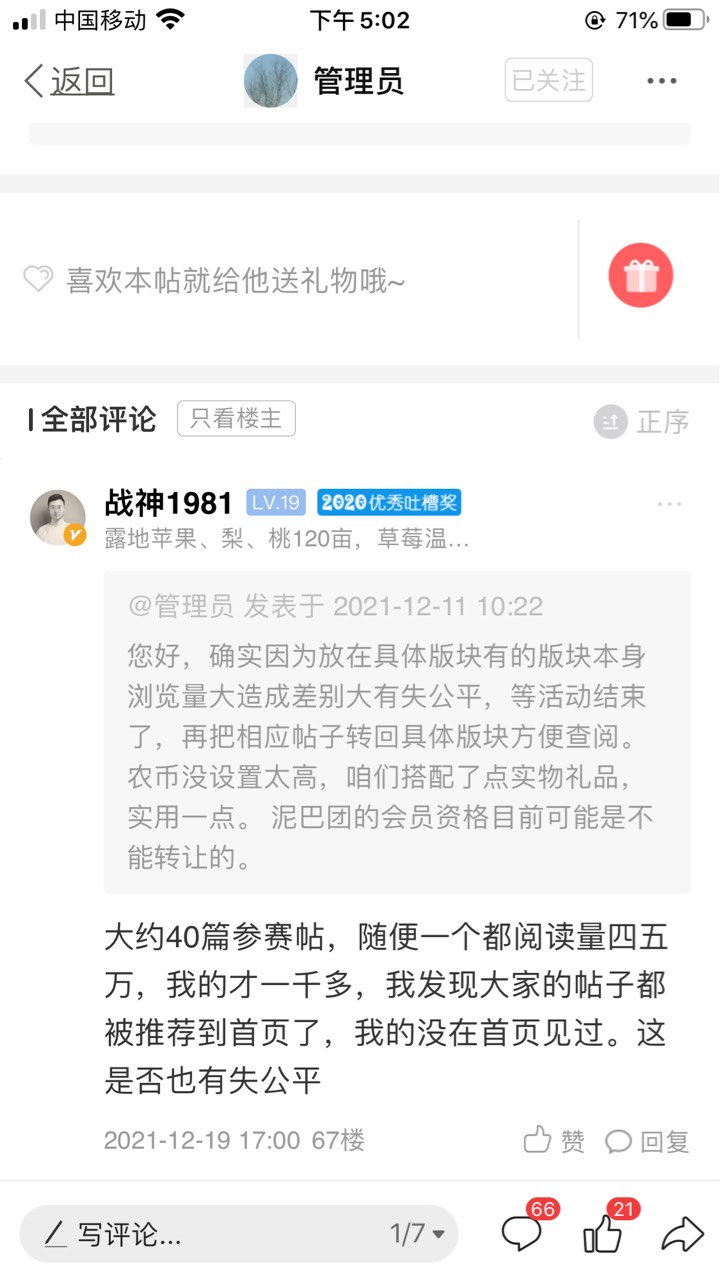The image size is (720, 1280).
Task: Reply to 战神1981's comment via 回复
Action: [x=647, y=1141]
